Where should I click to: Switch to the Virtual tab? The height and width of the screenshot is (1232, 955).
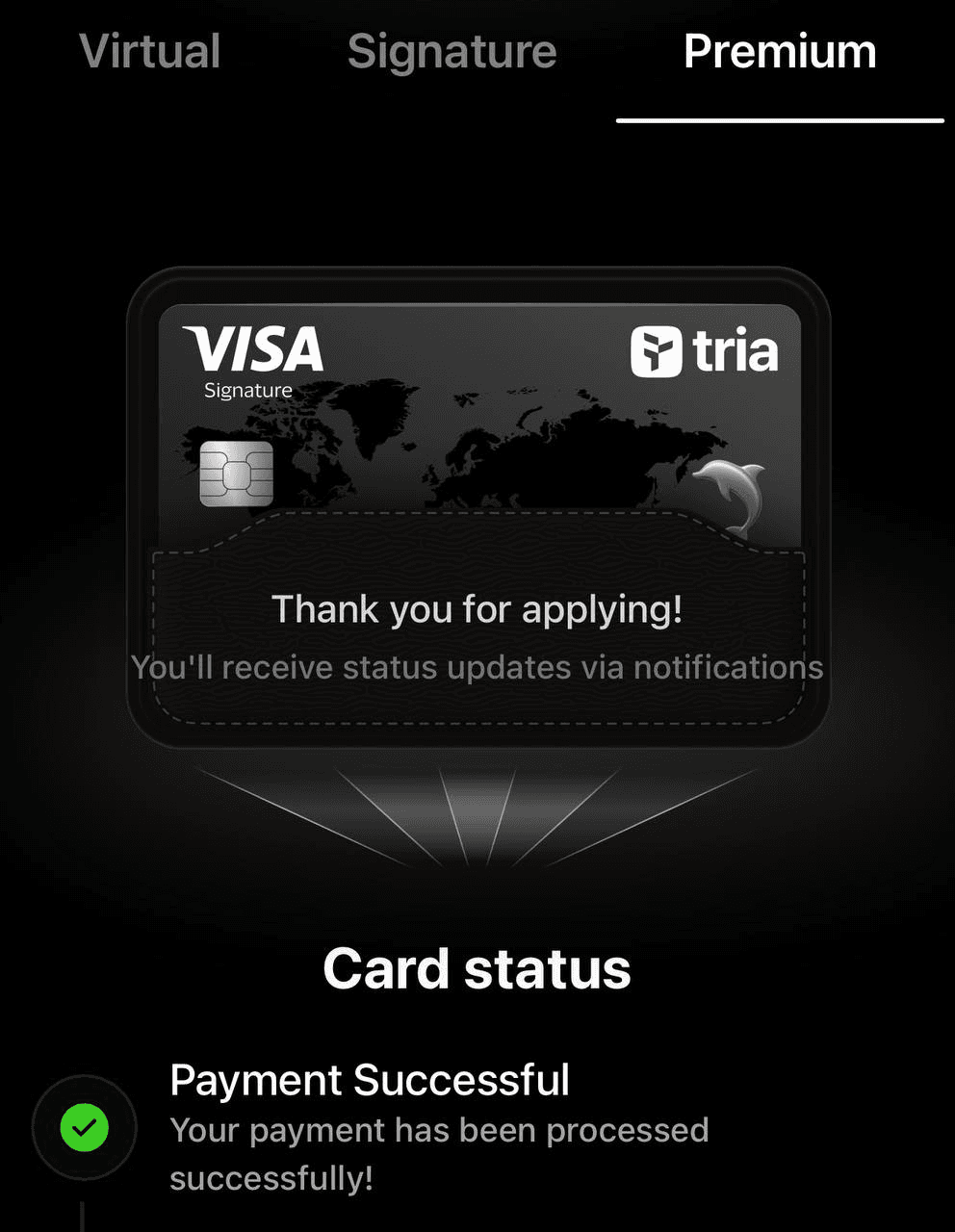pyautogui.click(x=150, y=52)
